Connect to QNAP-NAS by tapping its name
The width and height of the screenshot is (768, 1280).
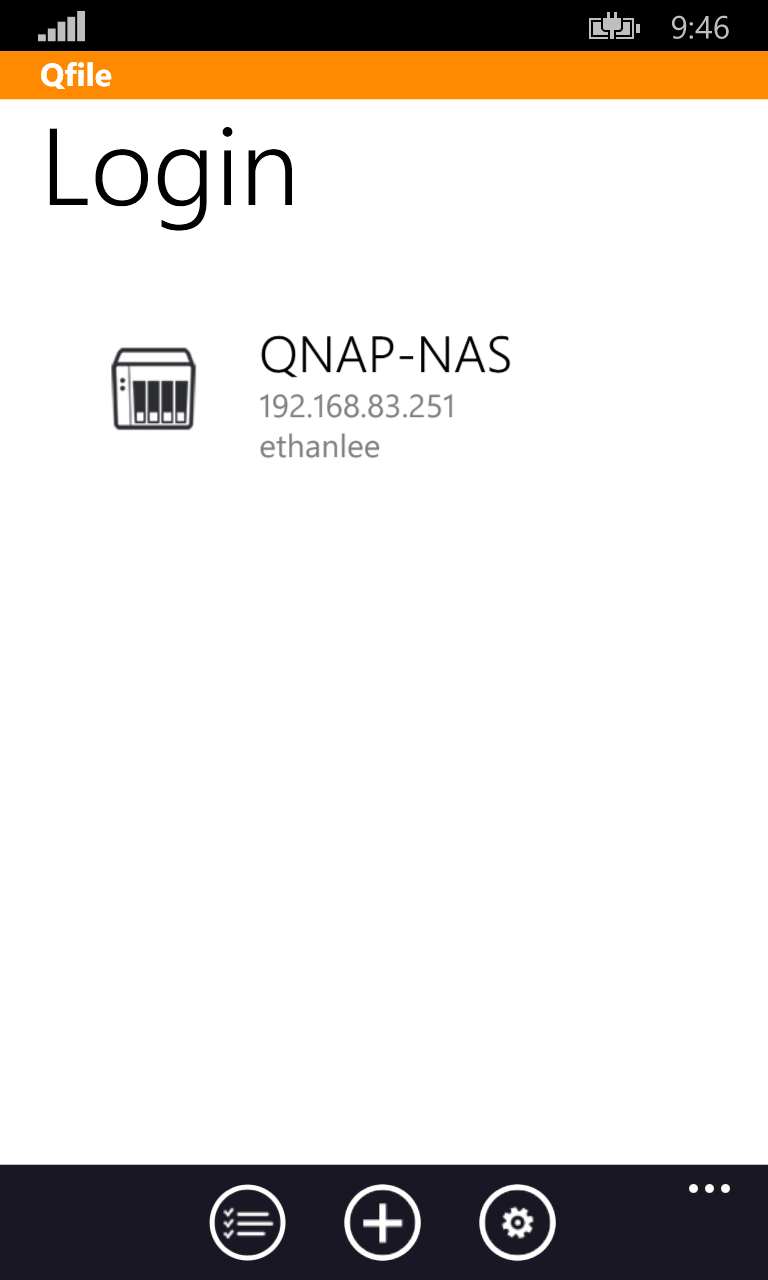tap(384, 355)
